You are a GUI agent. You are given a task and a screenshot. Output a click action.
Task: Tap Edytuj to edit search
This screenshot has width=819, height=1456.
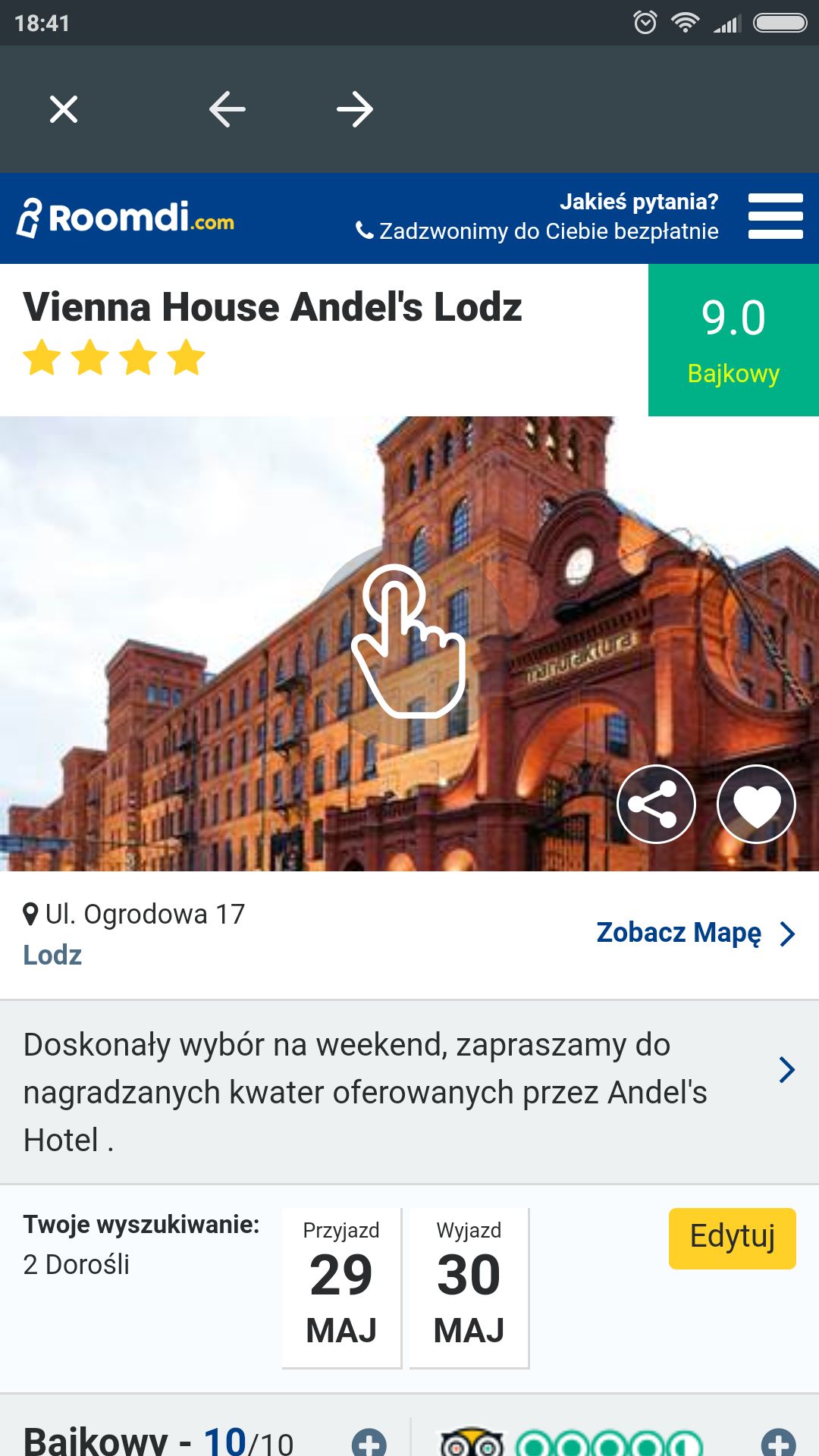pos(733,1238)
